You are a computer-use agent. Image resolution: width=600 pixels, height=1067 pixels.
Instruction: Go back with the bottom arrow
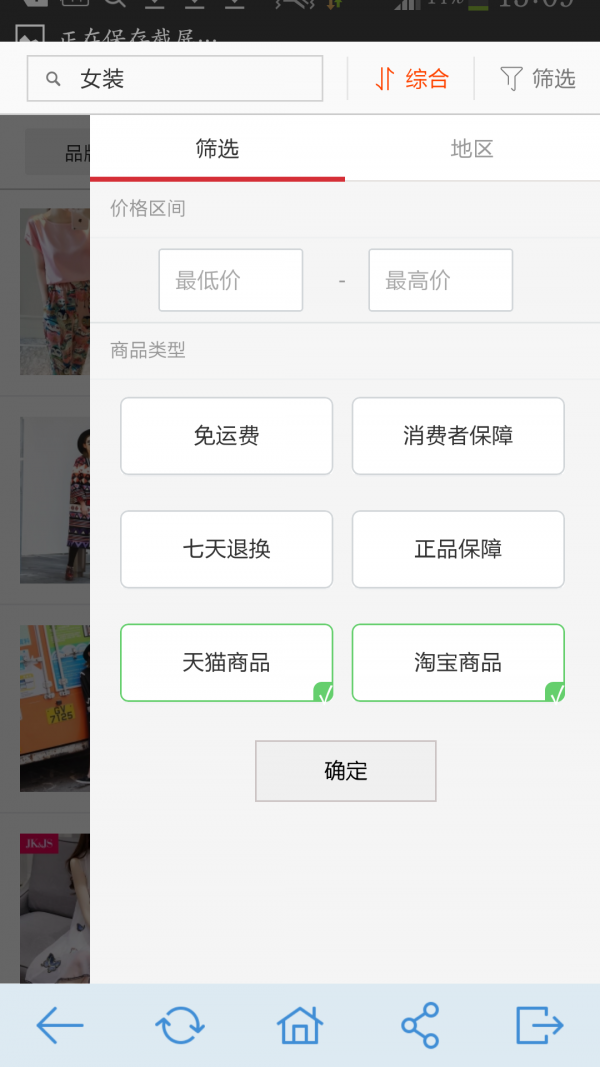click(60, 1025)
